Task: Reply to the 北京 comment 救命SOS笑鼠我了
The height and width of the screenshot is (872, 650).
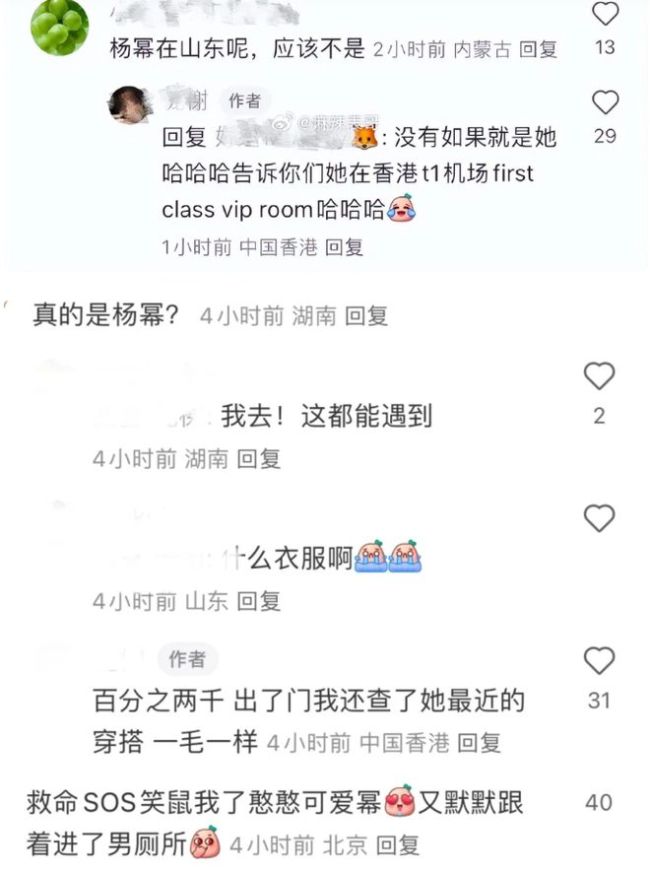Action: [397, 845]
